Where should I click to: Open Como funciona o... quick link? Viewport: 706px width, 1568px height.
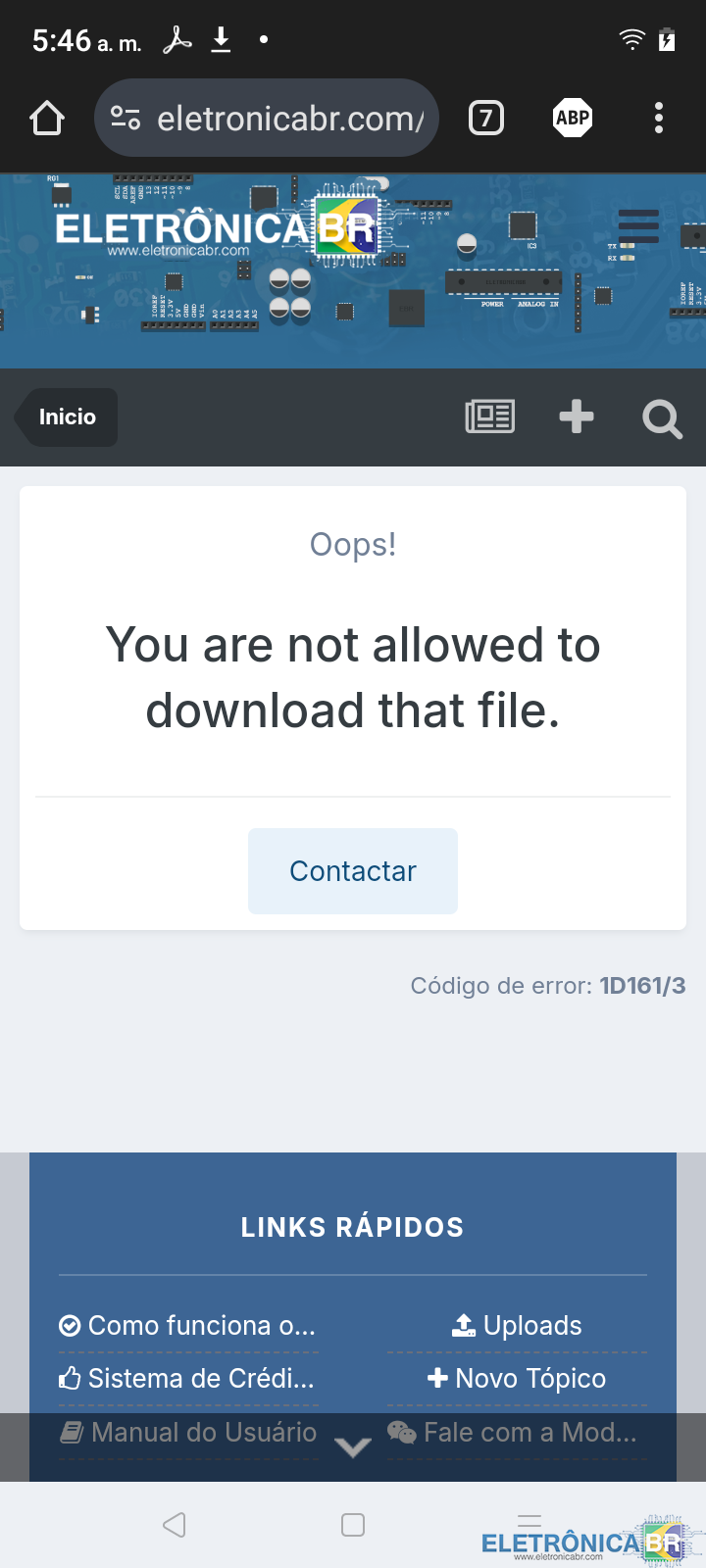point(188,1326)
